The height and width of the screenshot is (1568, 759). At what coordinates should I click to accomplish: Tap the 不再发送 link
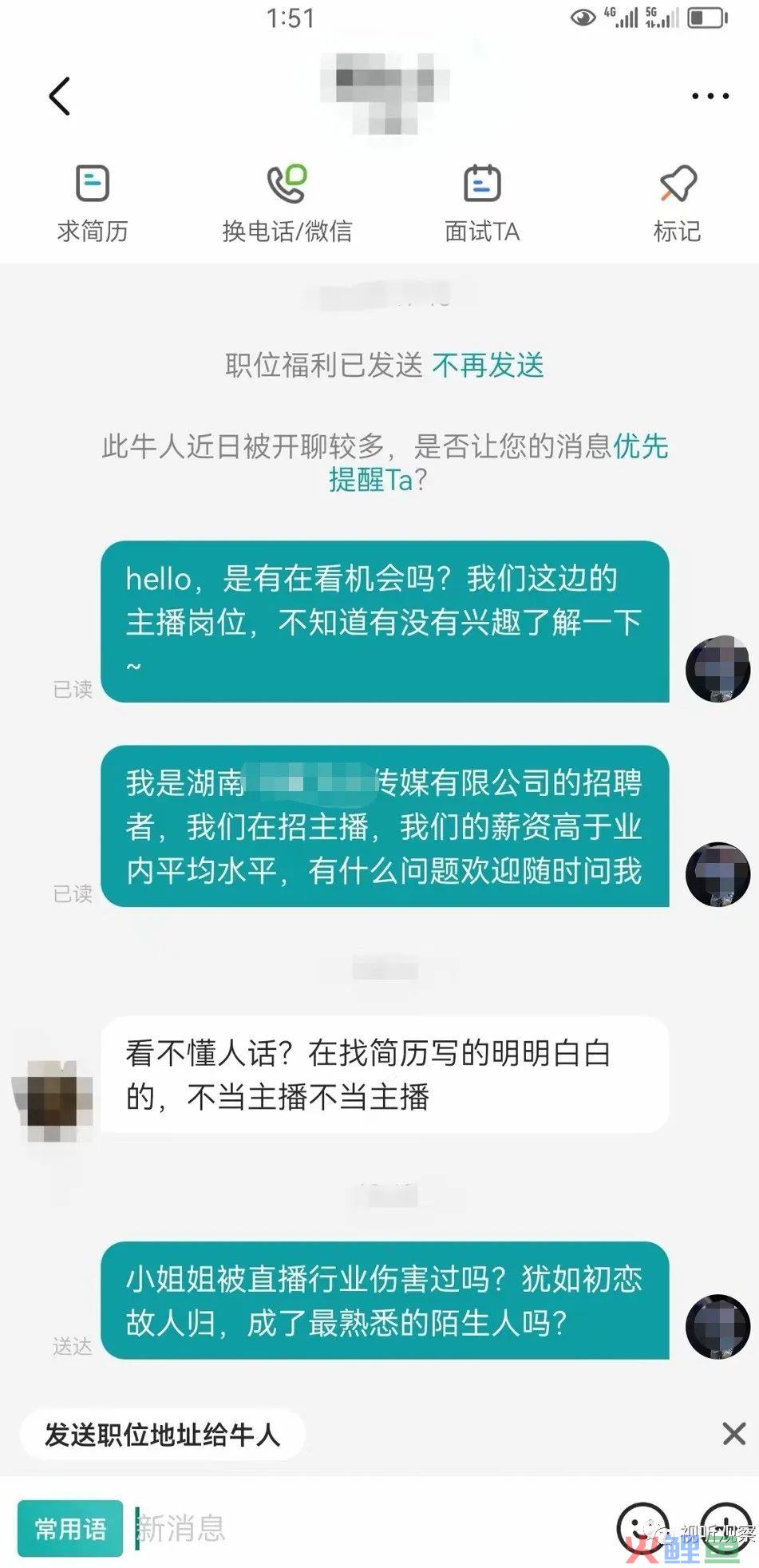pyautogui.click(x=488, y=366)
